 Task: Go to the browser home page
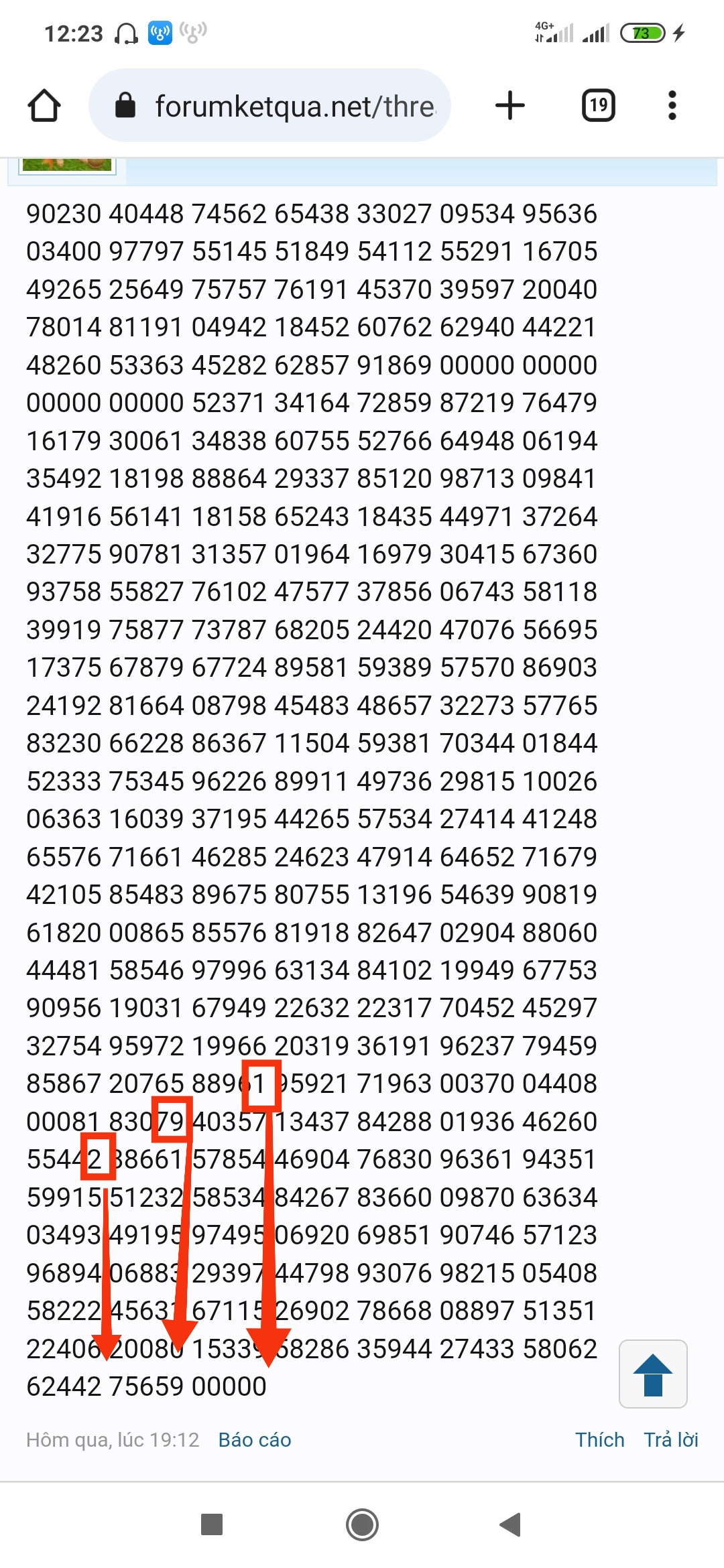point(44,106)
